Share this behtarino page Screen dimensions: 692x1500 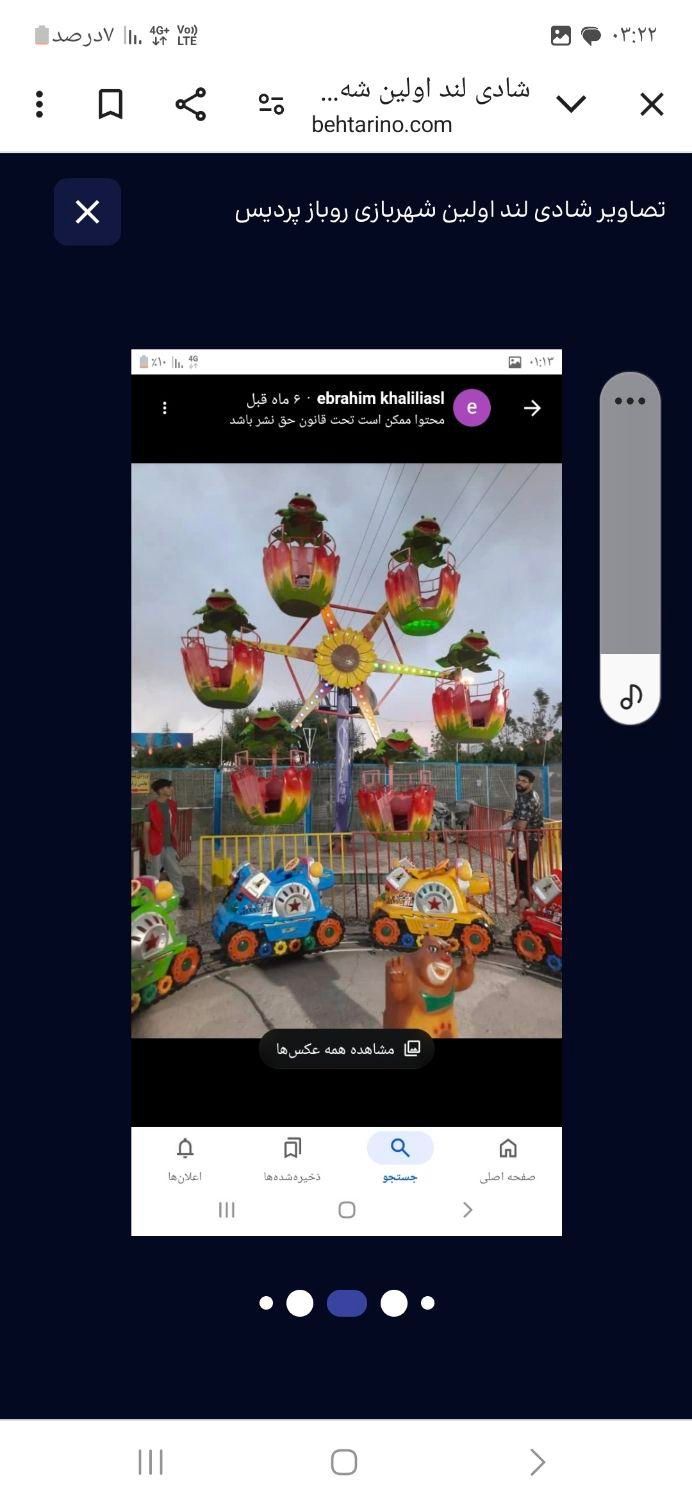click(190, 104)
